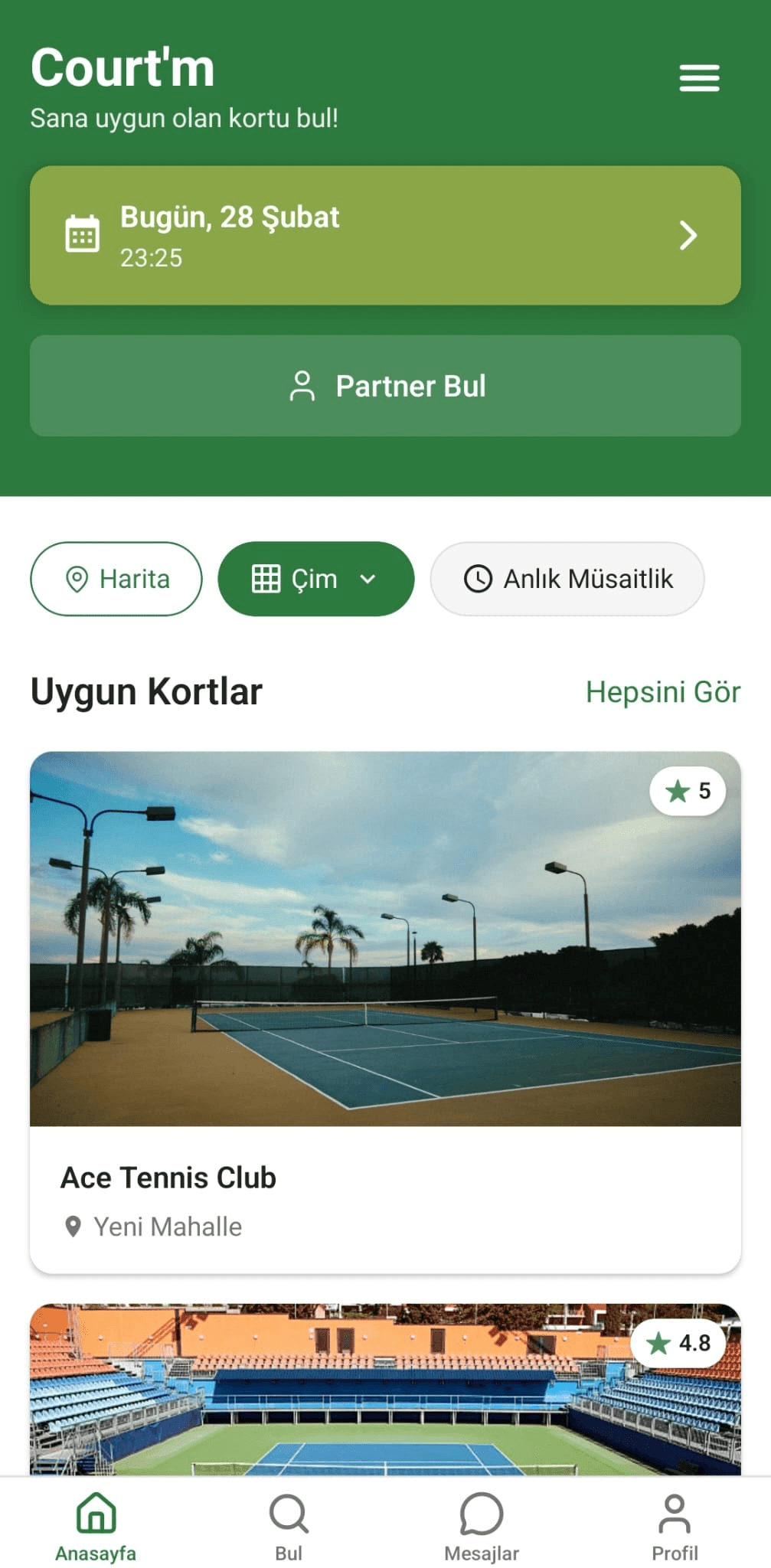The image size is (771, 1568).
Task: Open the date selection via the right chevron
Action: click(687, 234)
